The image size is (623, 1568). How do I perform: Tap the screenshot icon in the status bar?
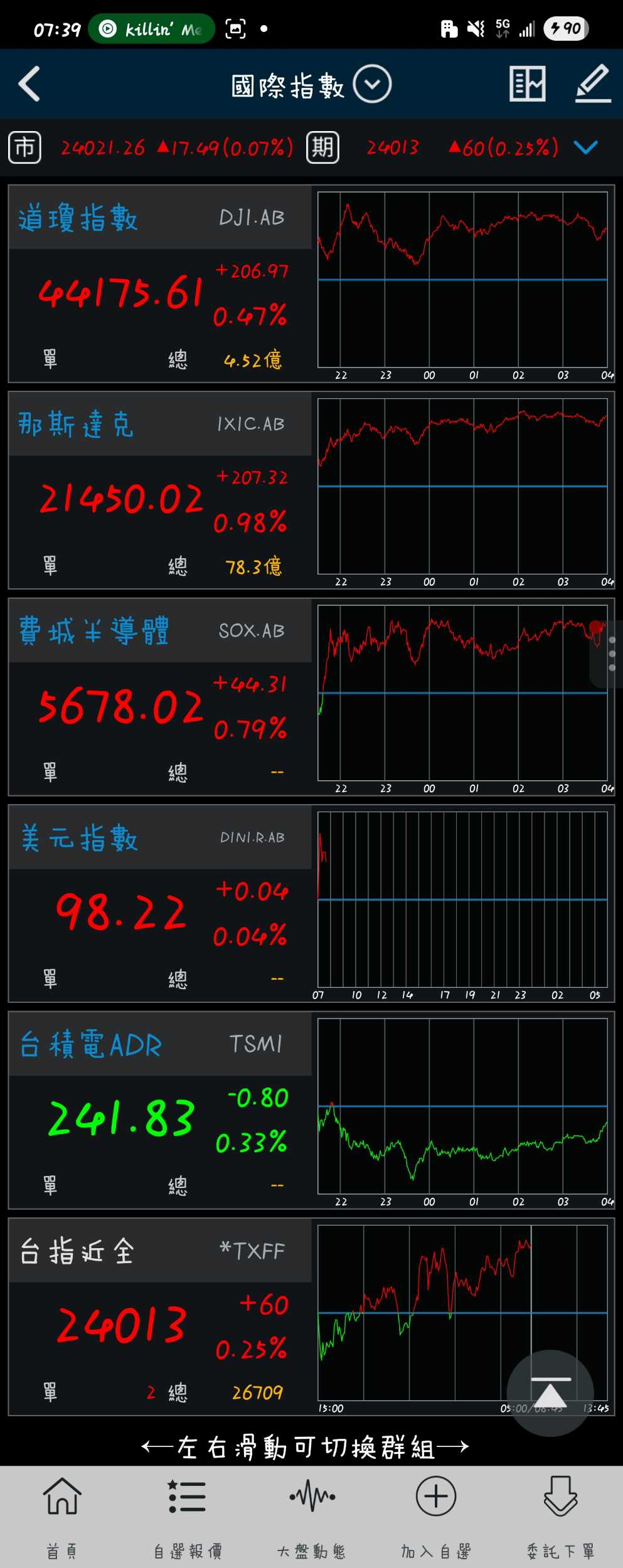(x=235, y=28)
